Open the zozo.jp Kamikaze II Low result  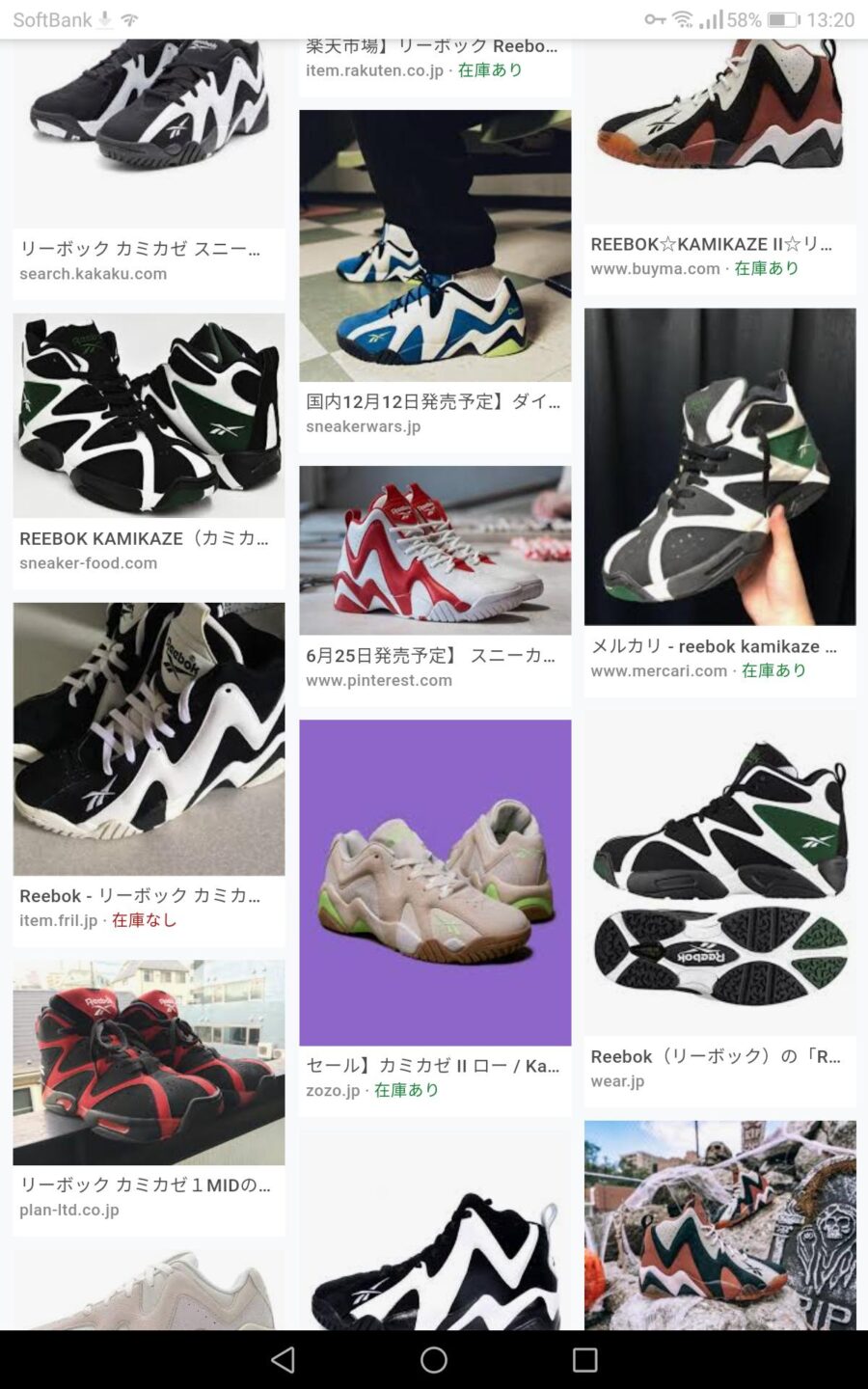pos(434,883)
